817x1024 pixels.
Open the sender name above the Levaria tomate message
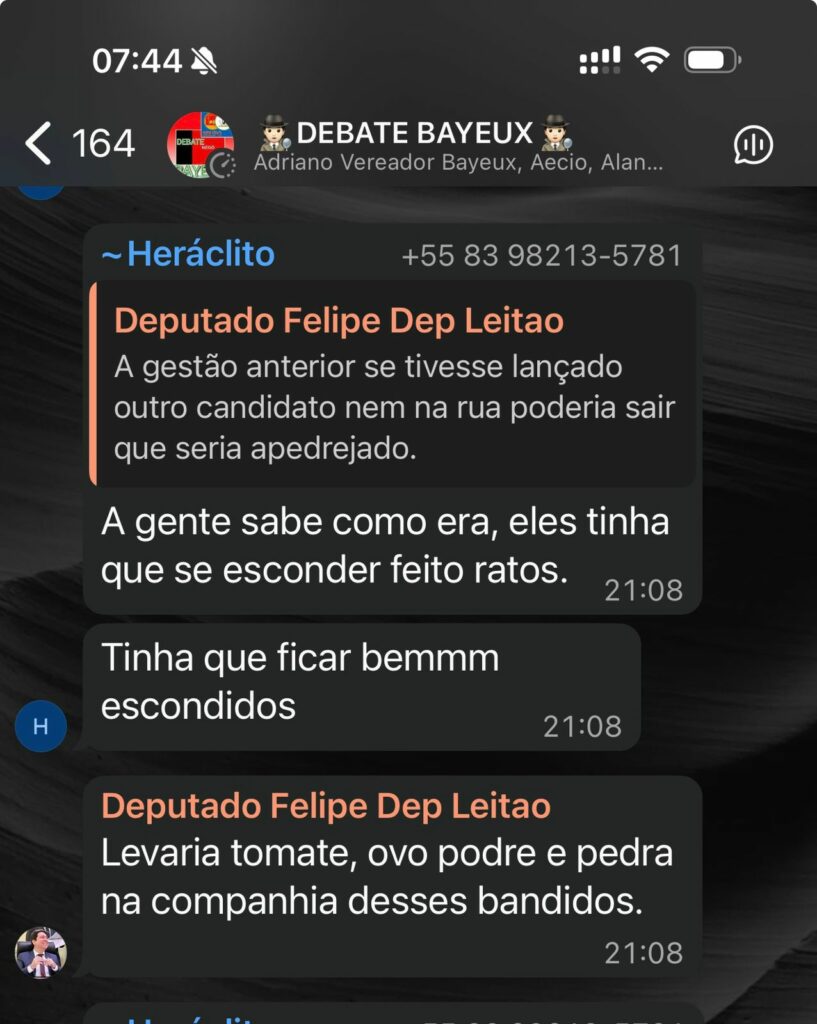tap(326, 807)
